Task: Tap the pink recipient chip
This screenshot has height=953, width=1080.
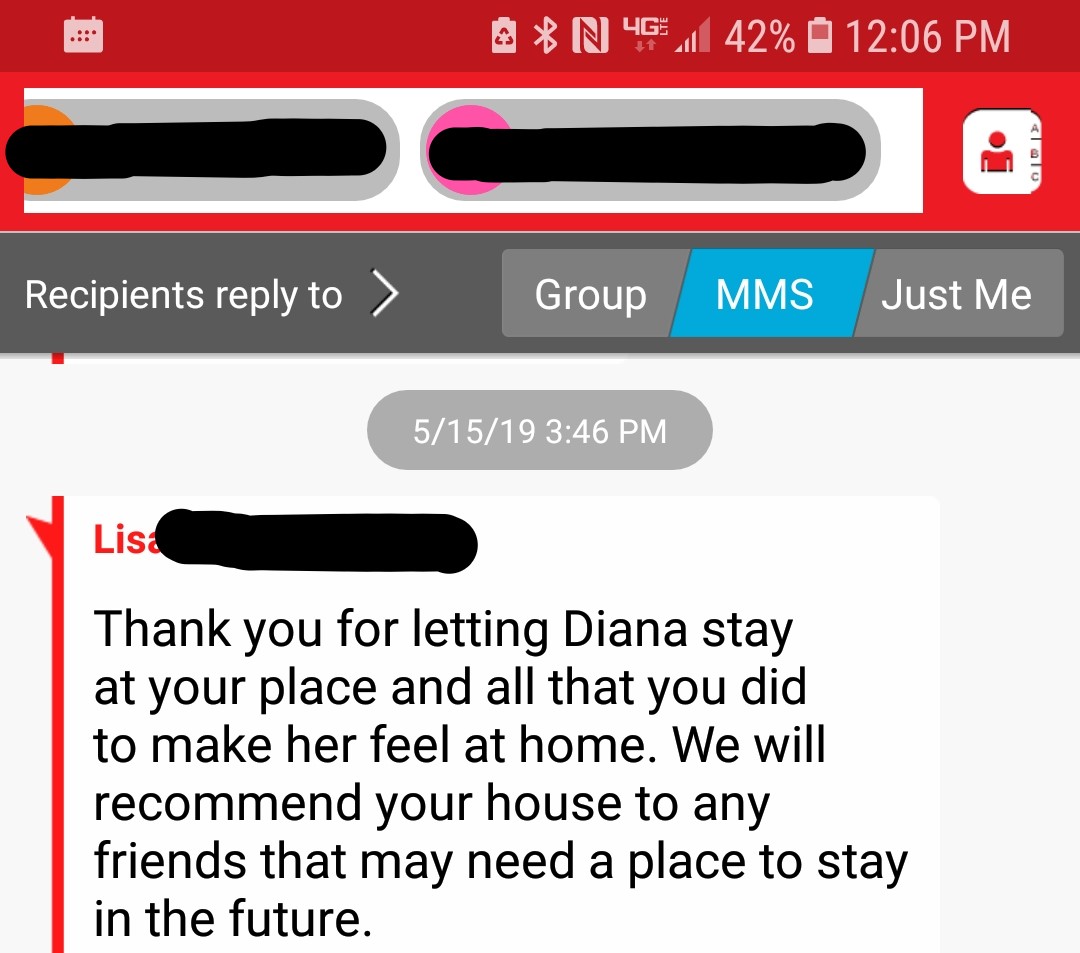Action: [650, 150]
